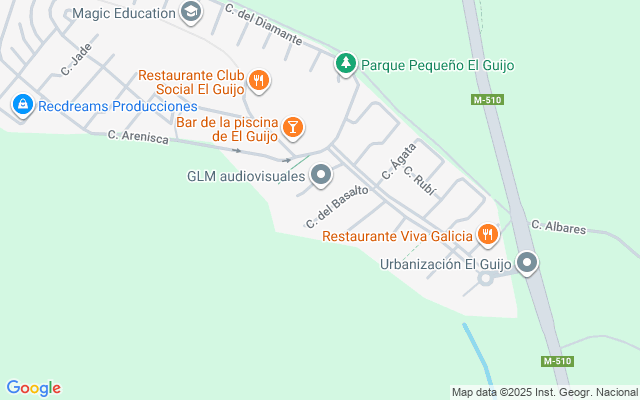The image size is (640, 400).
Task: Open the Recdreams Producciones place pin
Action: [x=22, y=104]
